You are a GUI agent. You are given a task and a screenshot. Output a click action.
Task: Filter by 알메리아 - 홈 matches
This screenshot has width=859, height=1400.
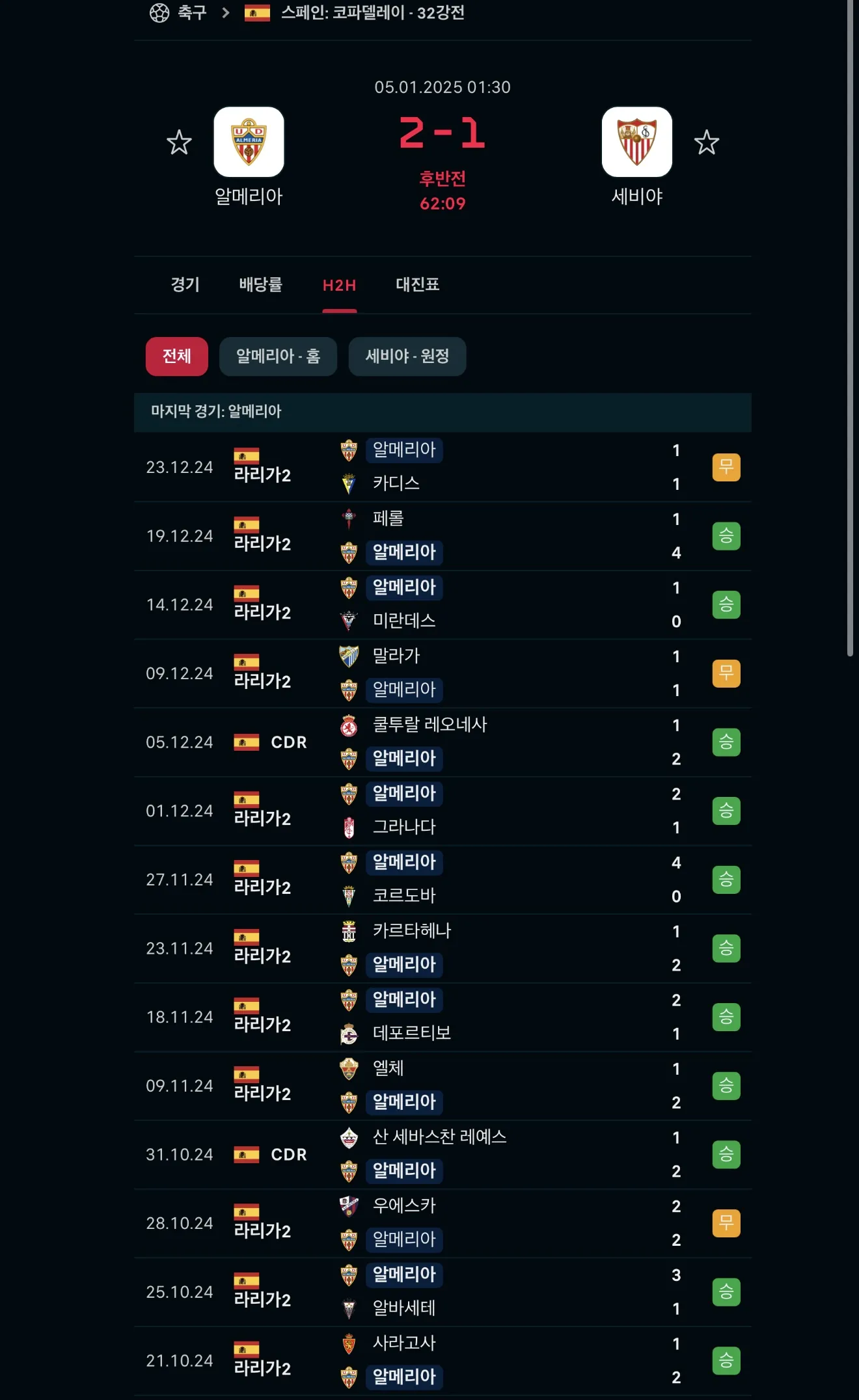click(x=278, y=357)
